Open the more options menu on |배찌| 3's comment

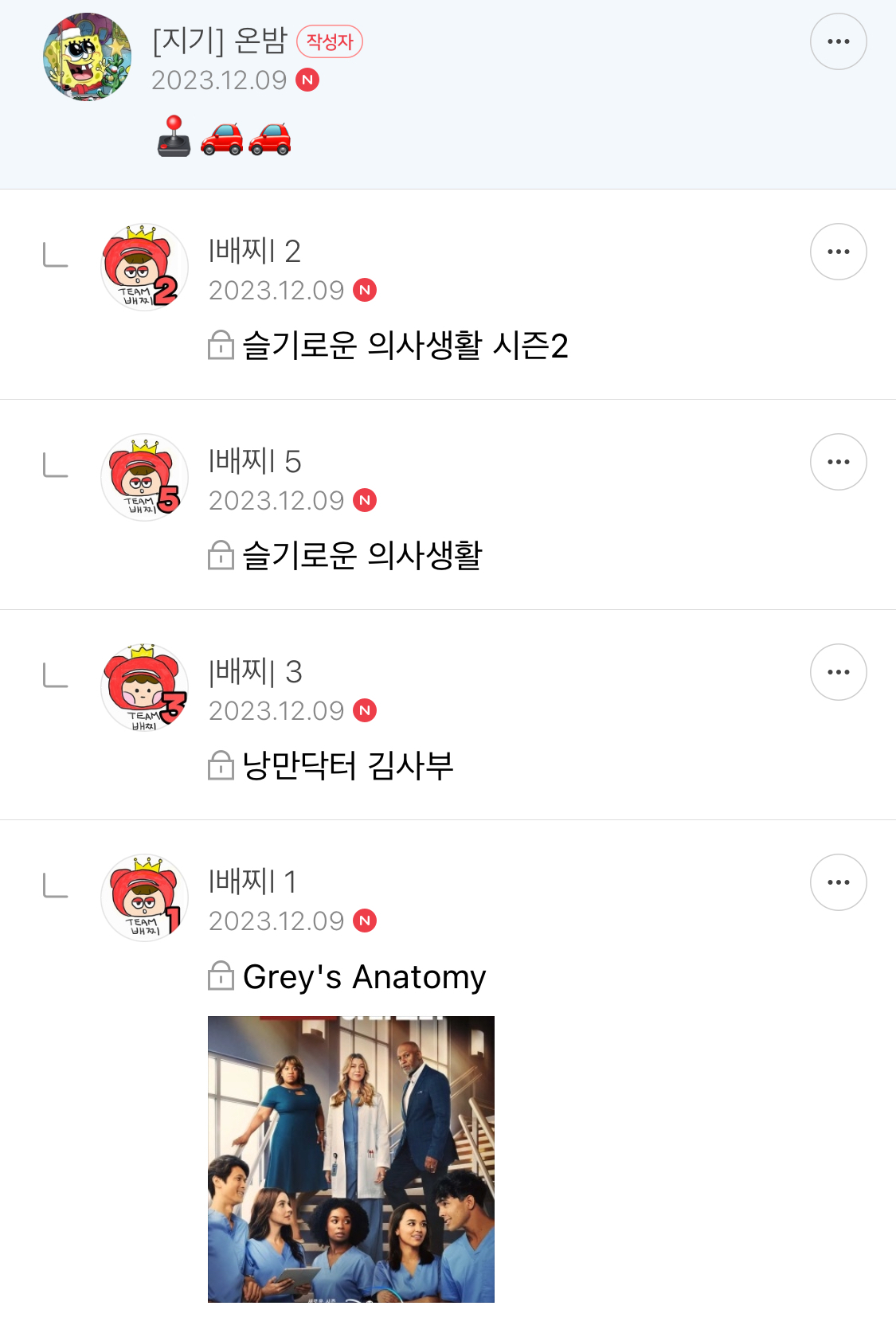pyautogui.click(x=838, y=671)
